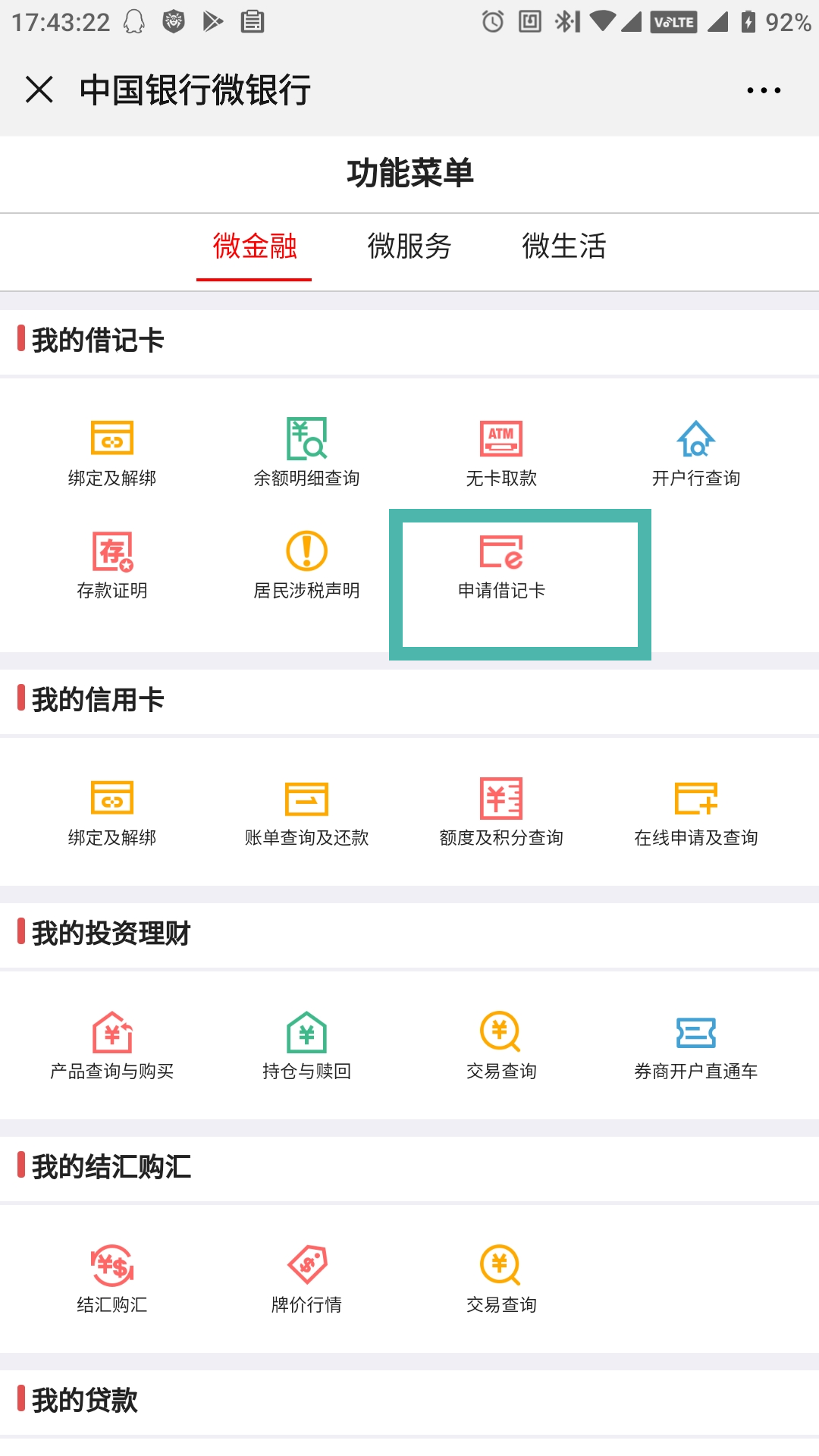Open 产品查询与购买

(x=112, y=1046)
